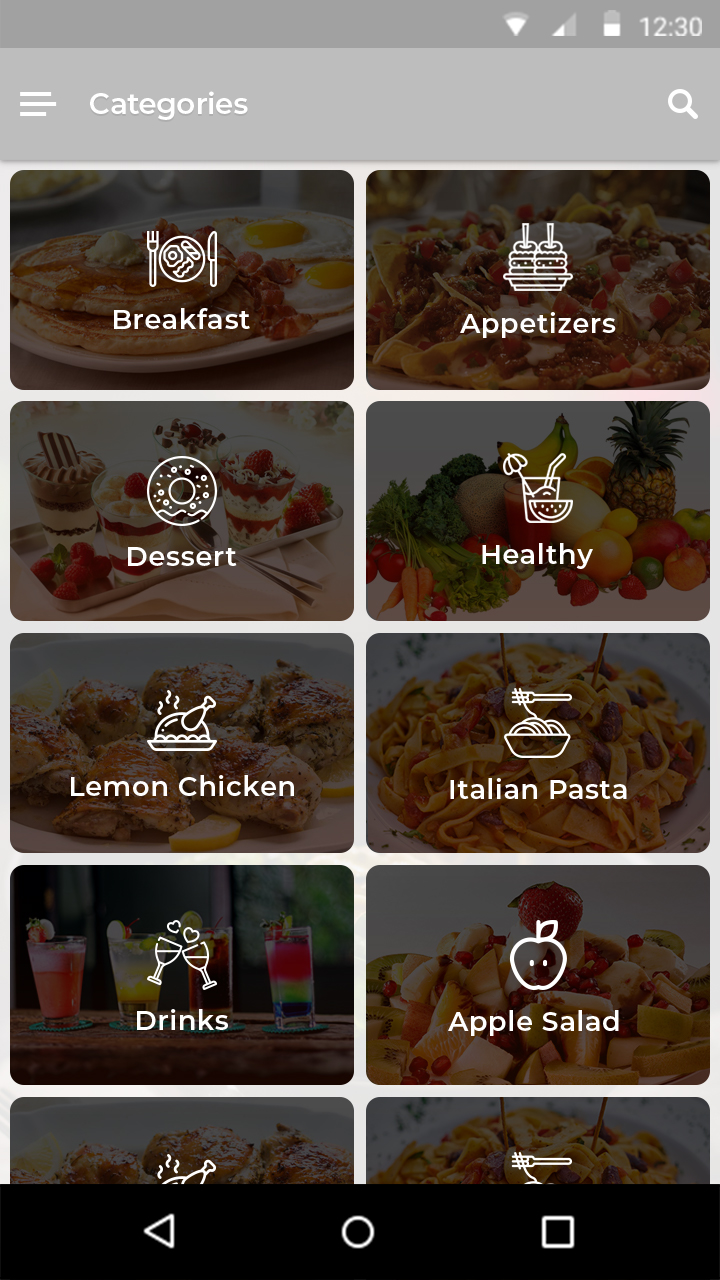Open the Italian Pasta category
720x1280 pixels.
tap(538, 743)
